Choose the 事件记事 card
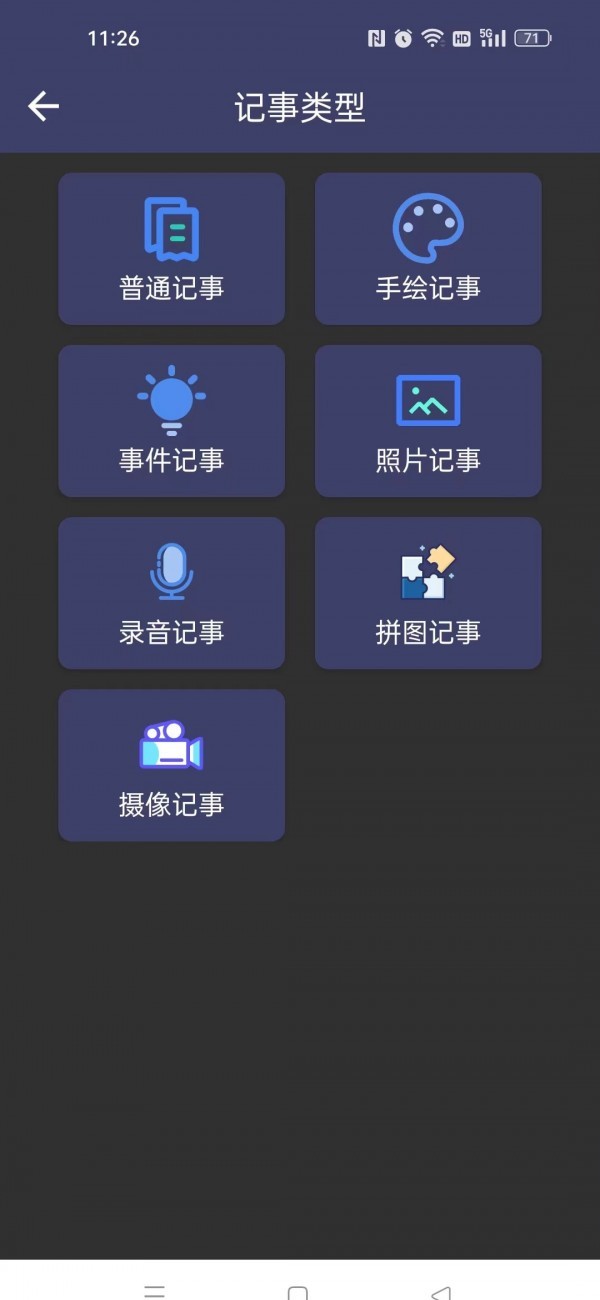Viewport: 600px width, 1300px height. pyautogui.click(x=171, y=421)
